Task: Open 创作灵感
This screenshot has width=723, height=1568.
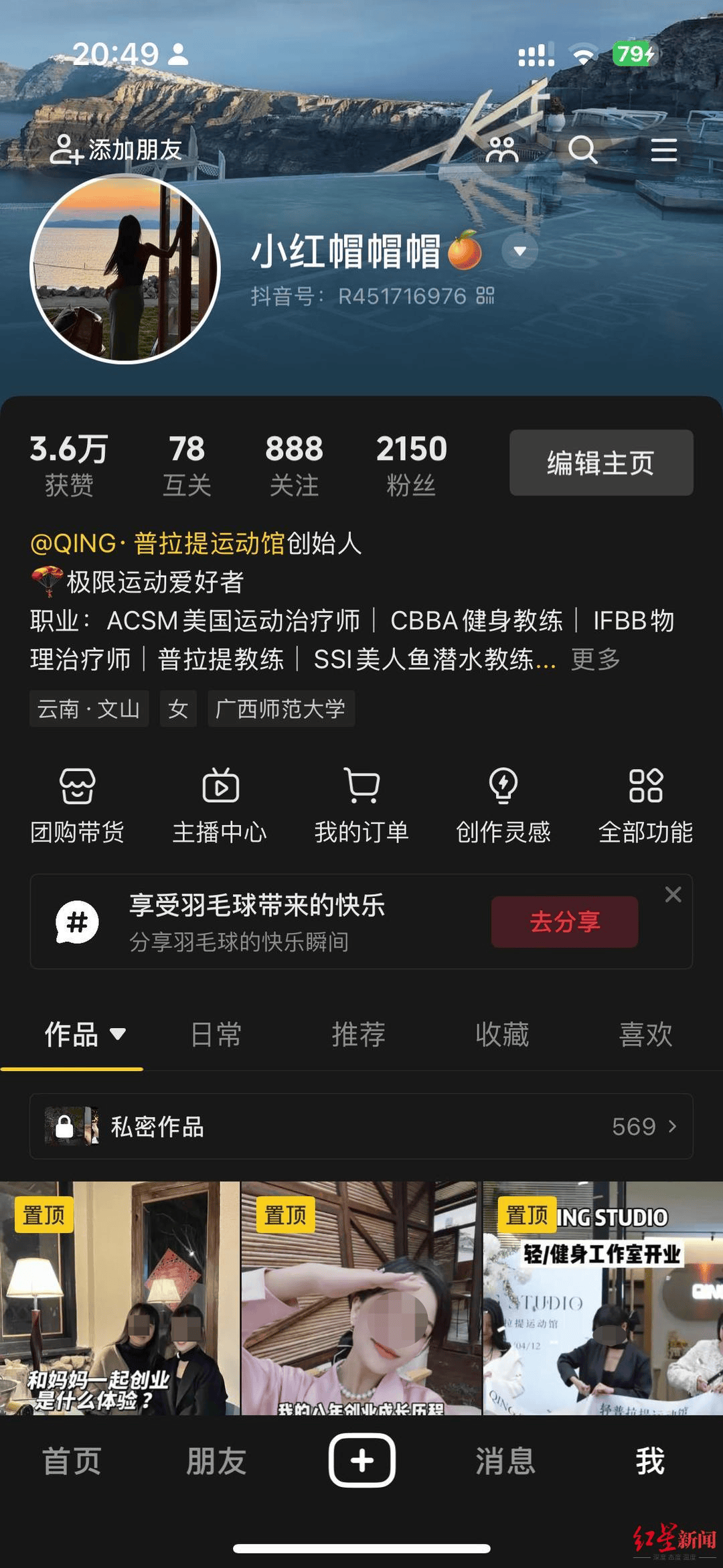Action: point(503,805)
